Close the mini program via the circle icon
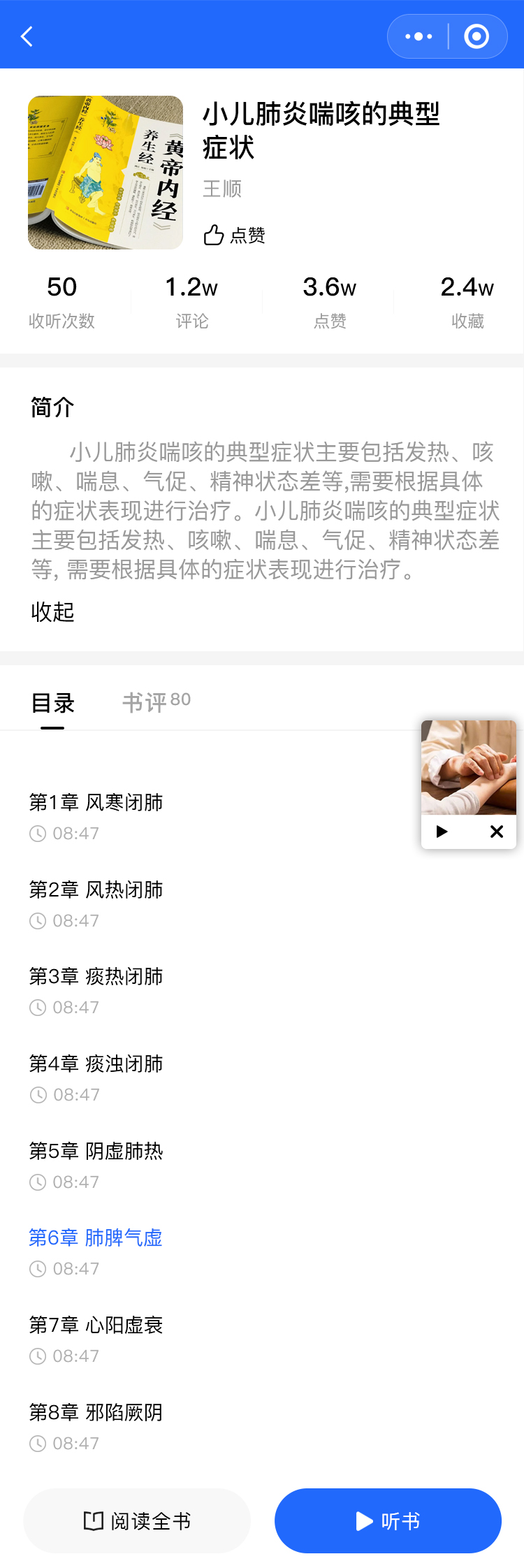524x1568 pixels. pos(476,36)
